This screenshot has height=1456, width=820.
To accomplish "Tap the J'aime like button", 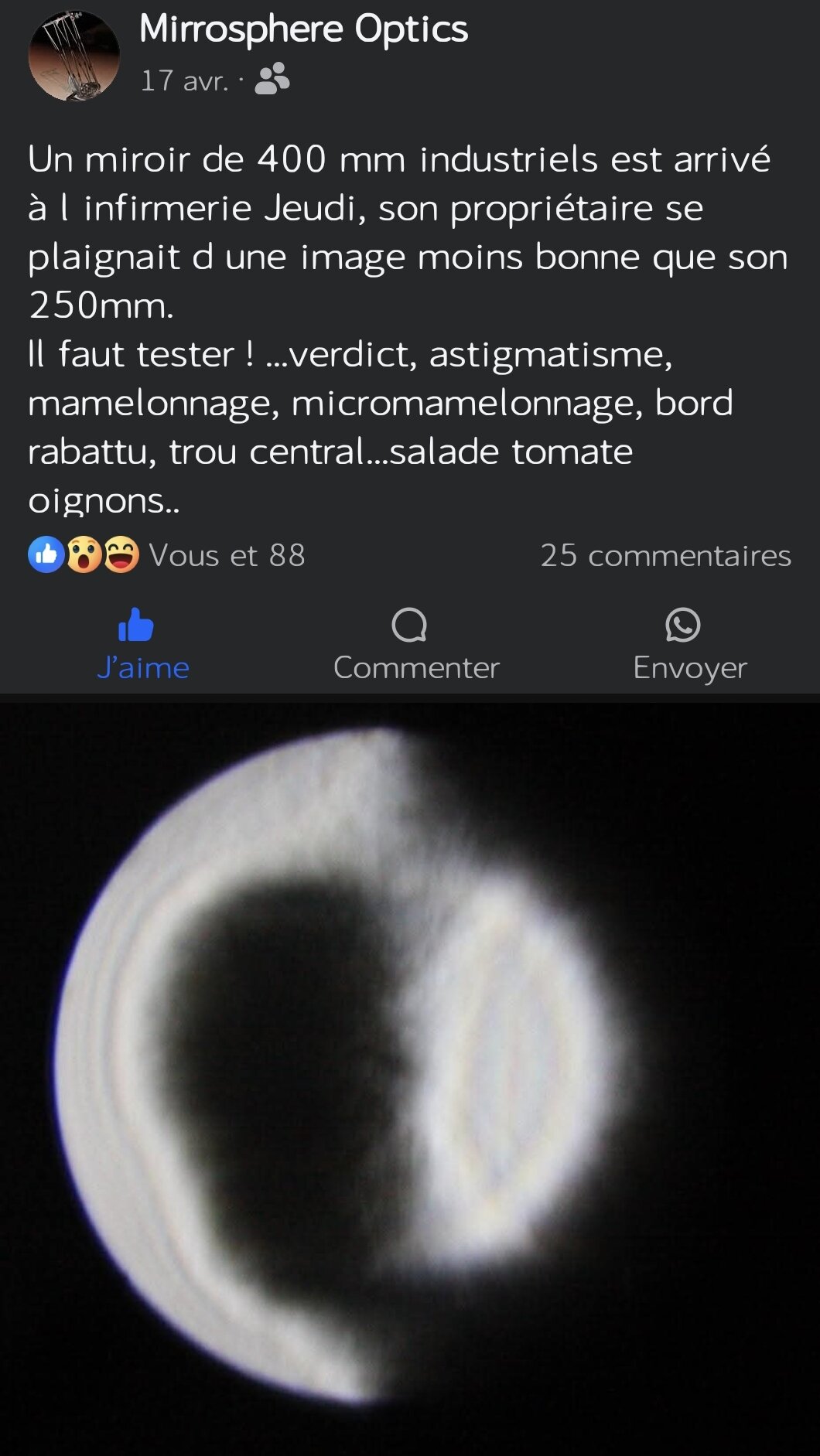I will coord(142,646).
